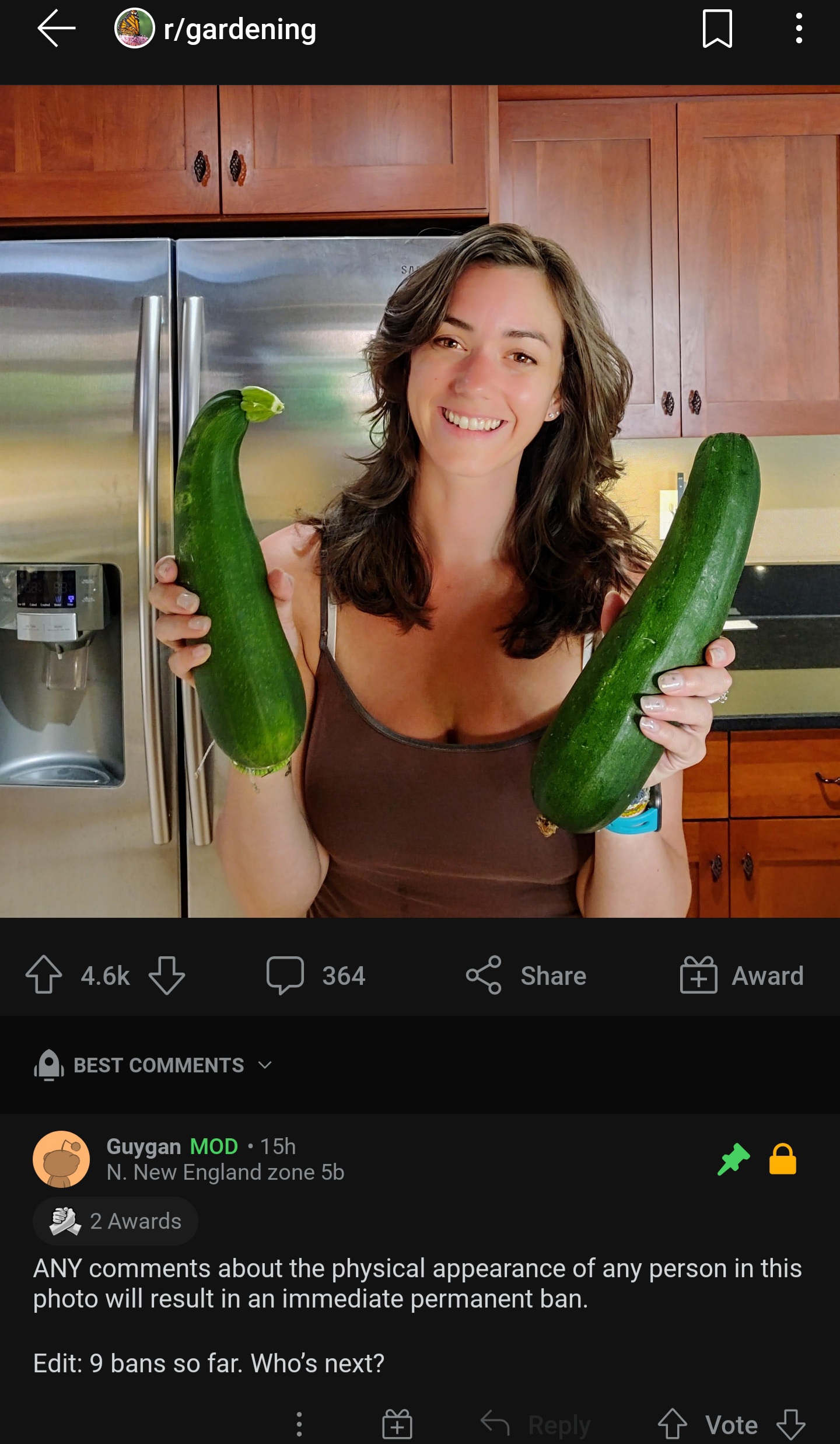The width and height of the screenshot is (840, 1444).
Task: Open options menu for Guygan's comment
Action: coord(299,1424)
